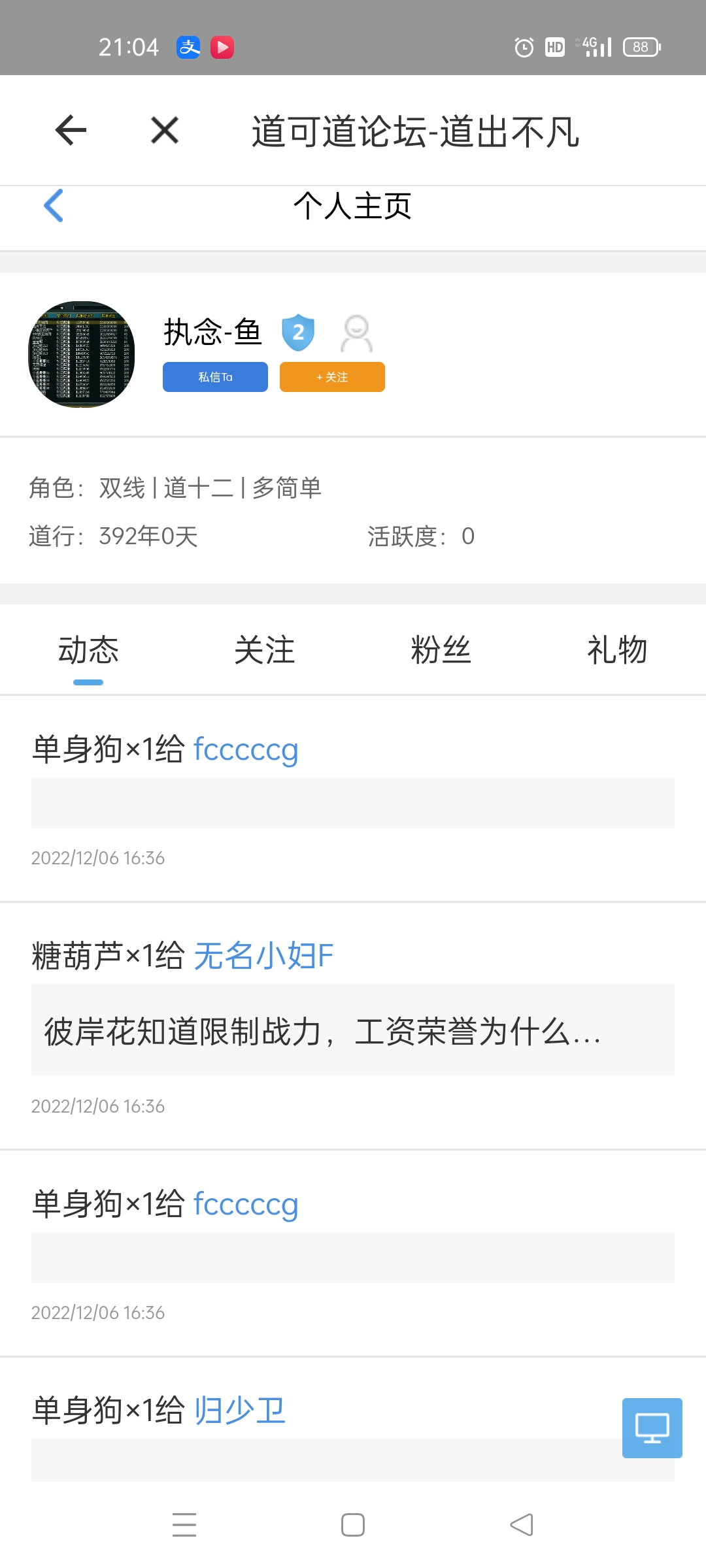
Task: Switch to the 动态 tab
Action: click(x=88, y=651)
